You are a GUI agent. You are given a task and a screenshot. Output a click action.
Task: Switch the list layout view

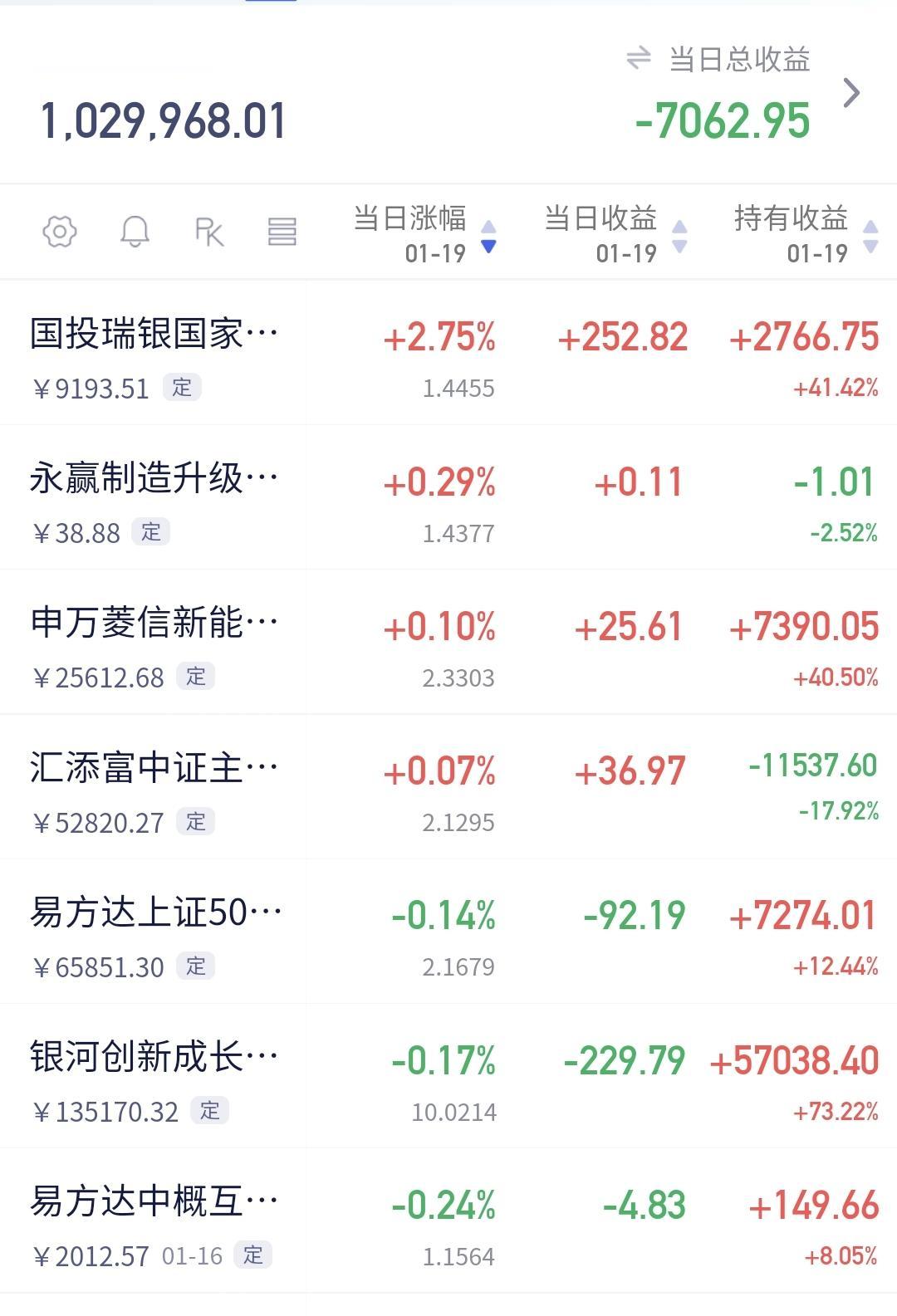click(282, 232)
